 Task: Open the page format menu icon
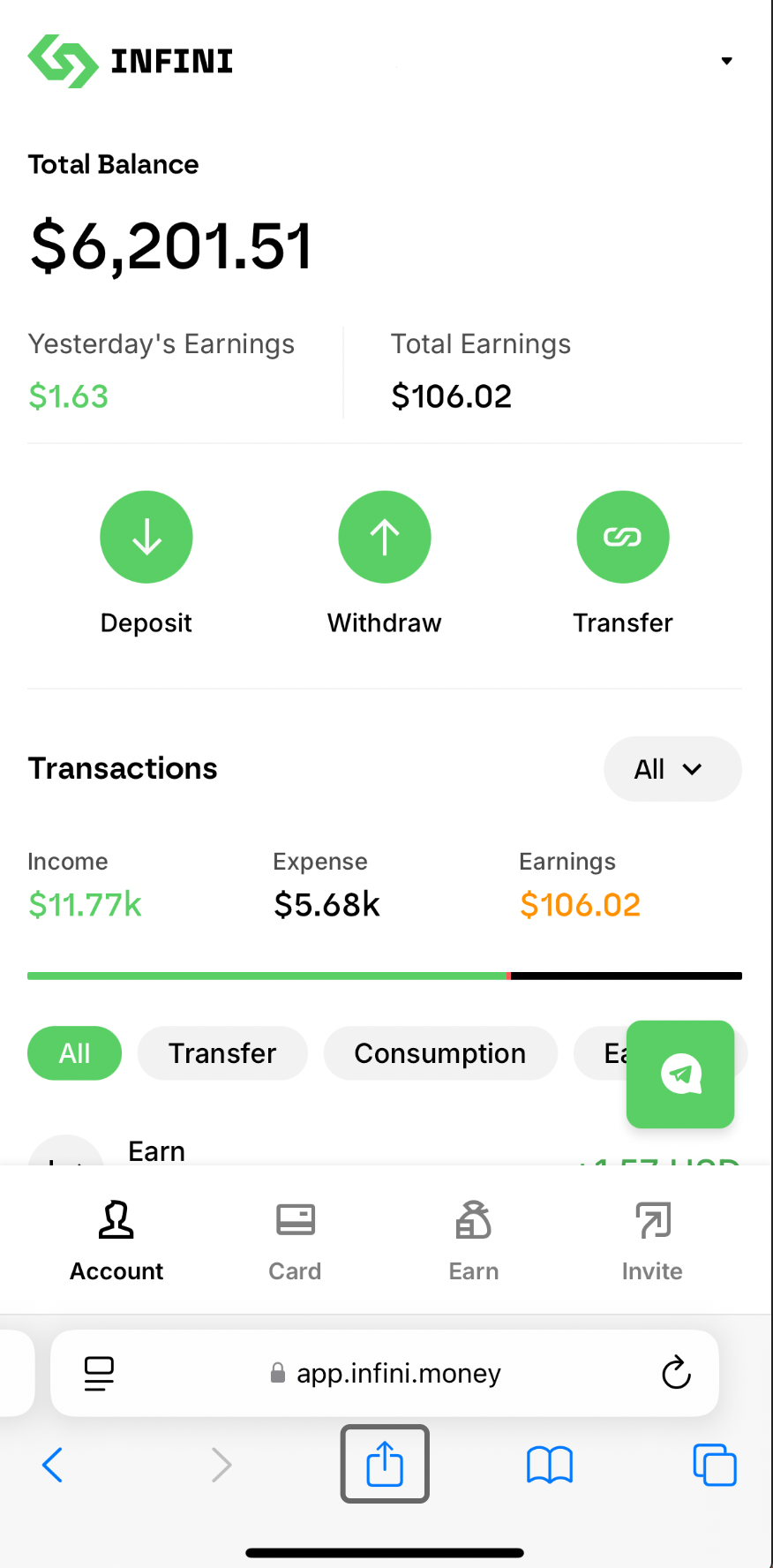[99, 1373]
